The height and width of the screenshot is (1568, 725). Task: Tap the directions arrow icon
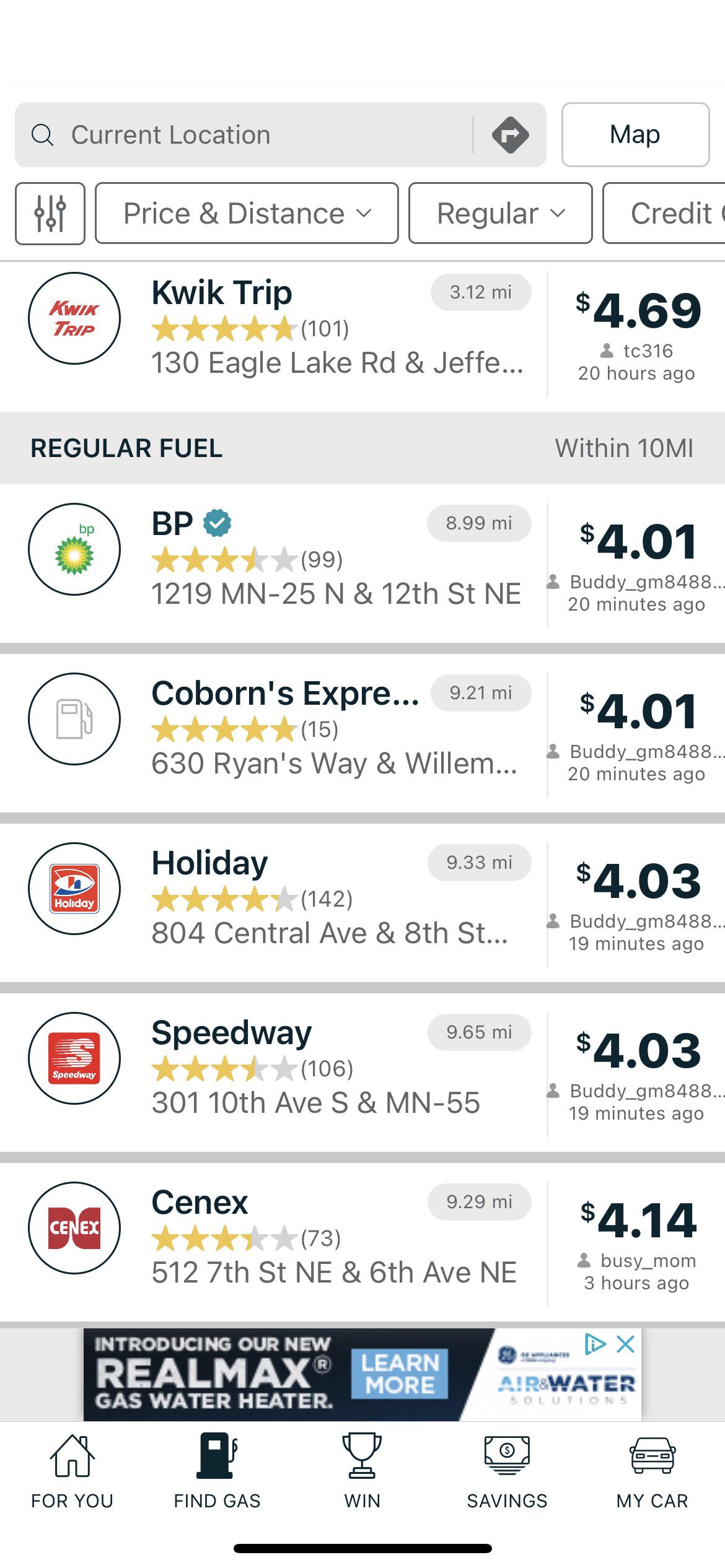(x=510, y=134)
